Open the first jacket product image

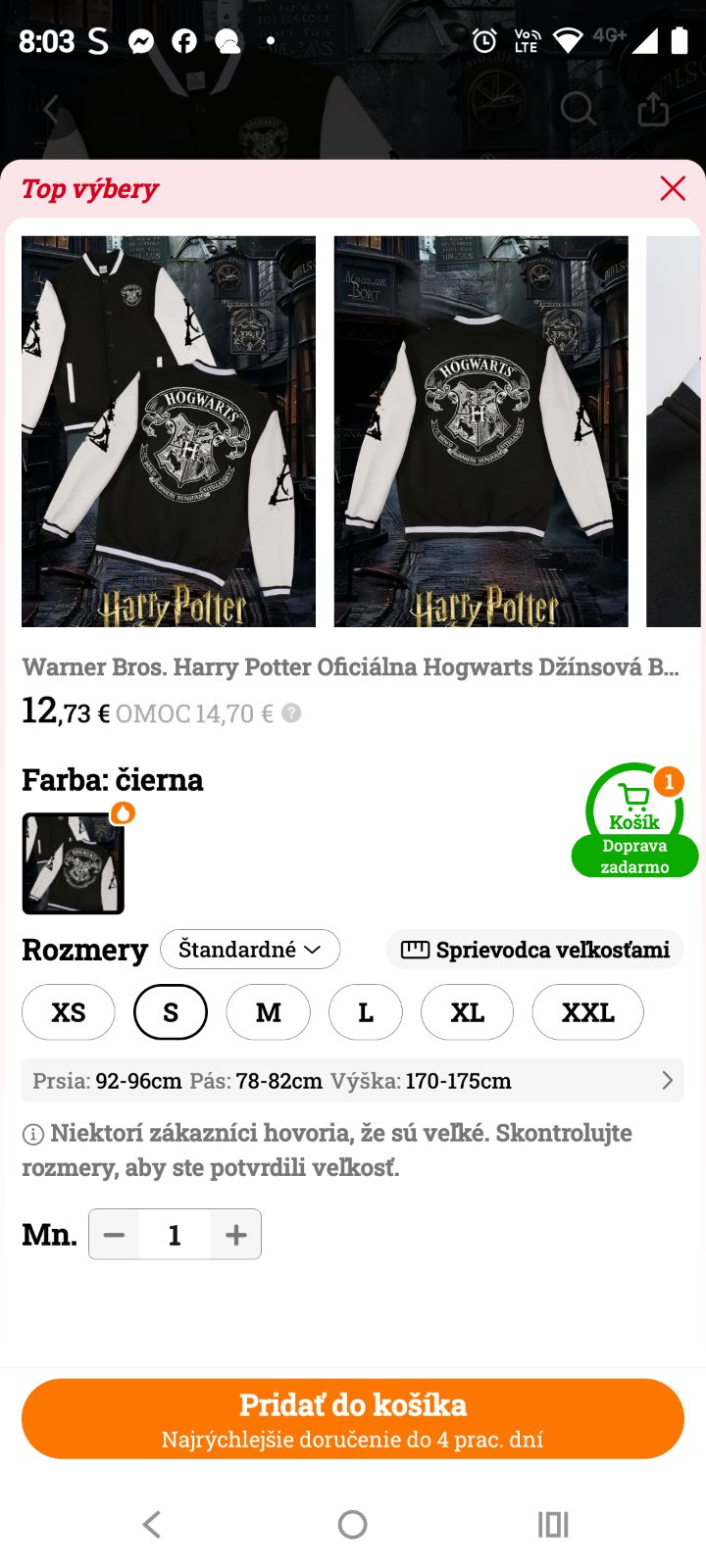[x=169, y=431]
